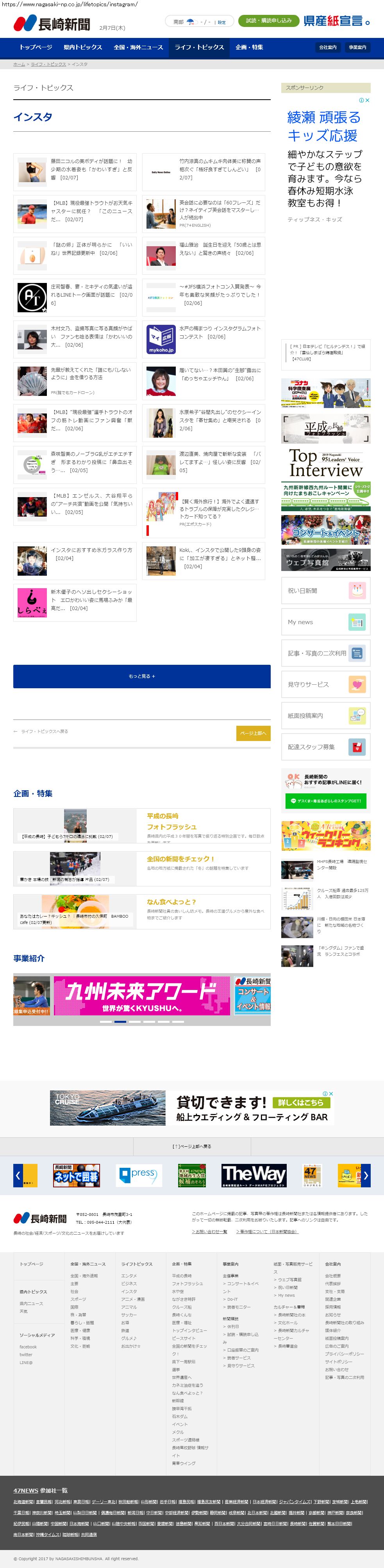Go to 全国・海外ニュース section
Screen dimensions: 384x1568
click(138, 47)
